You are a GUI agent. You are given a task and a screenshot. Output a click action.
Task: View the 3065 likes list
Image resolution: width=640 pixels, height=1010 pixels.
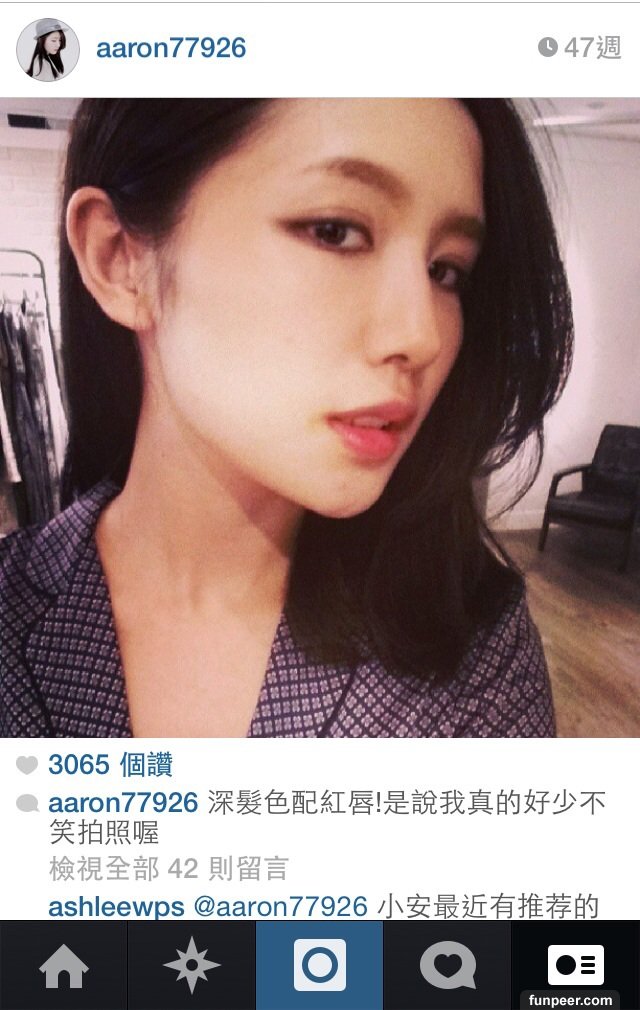tap(110, 765)
